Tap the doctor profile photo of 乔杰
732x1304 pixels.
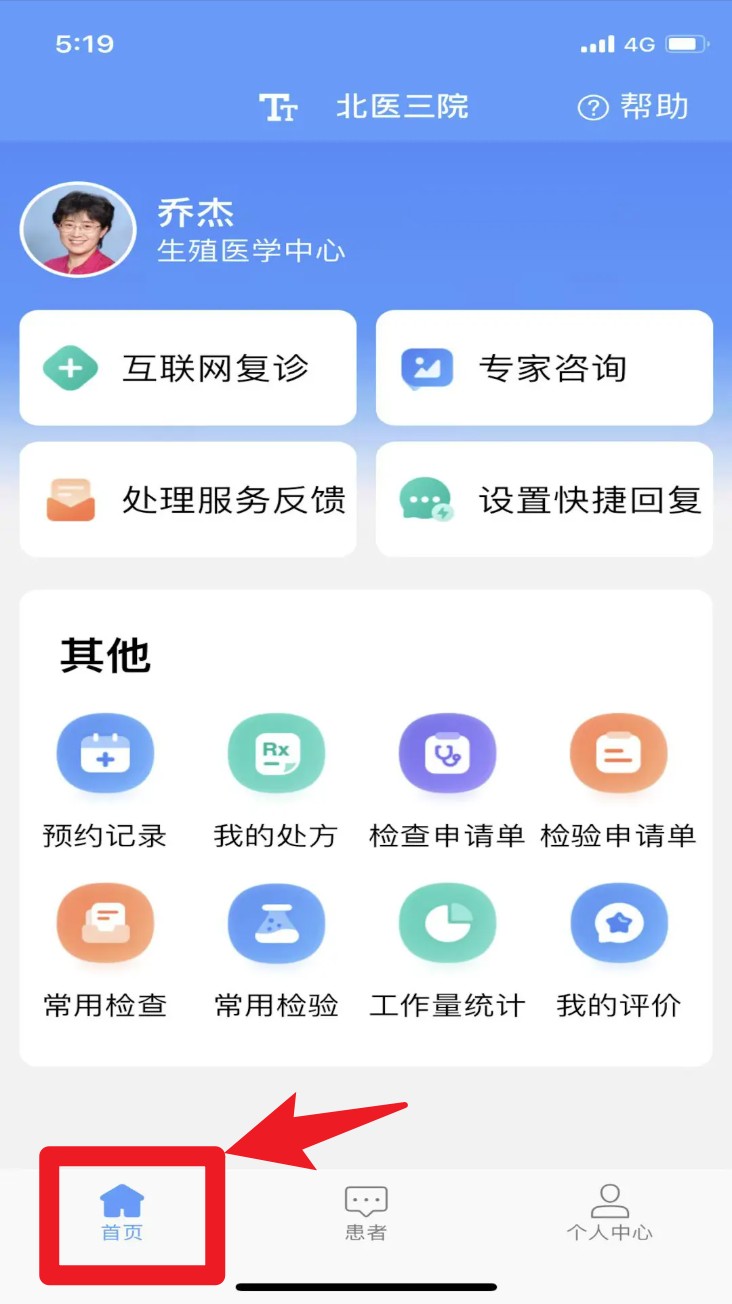(78, 229)
